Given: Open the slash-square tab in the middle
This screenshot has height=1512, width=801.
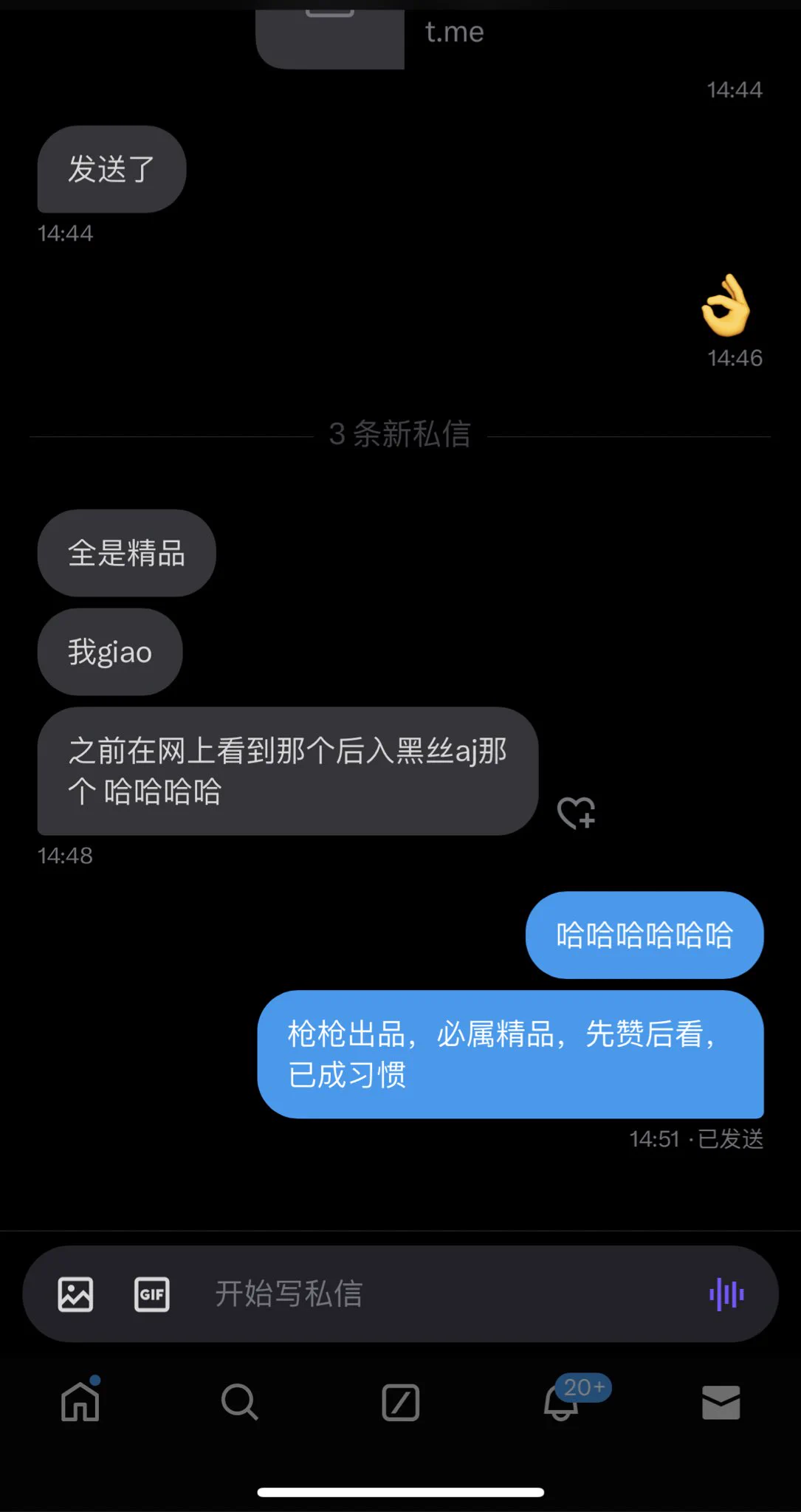Looking at the screenshot, I should 401,1401.
